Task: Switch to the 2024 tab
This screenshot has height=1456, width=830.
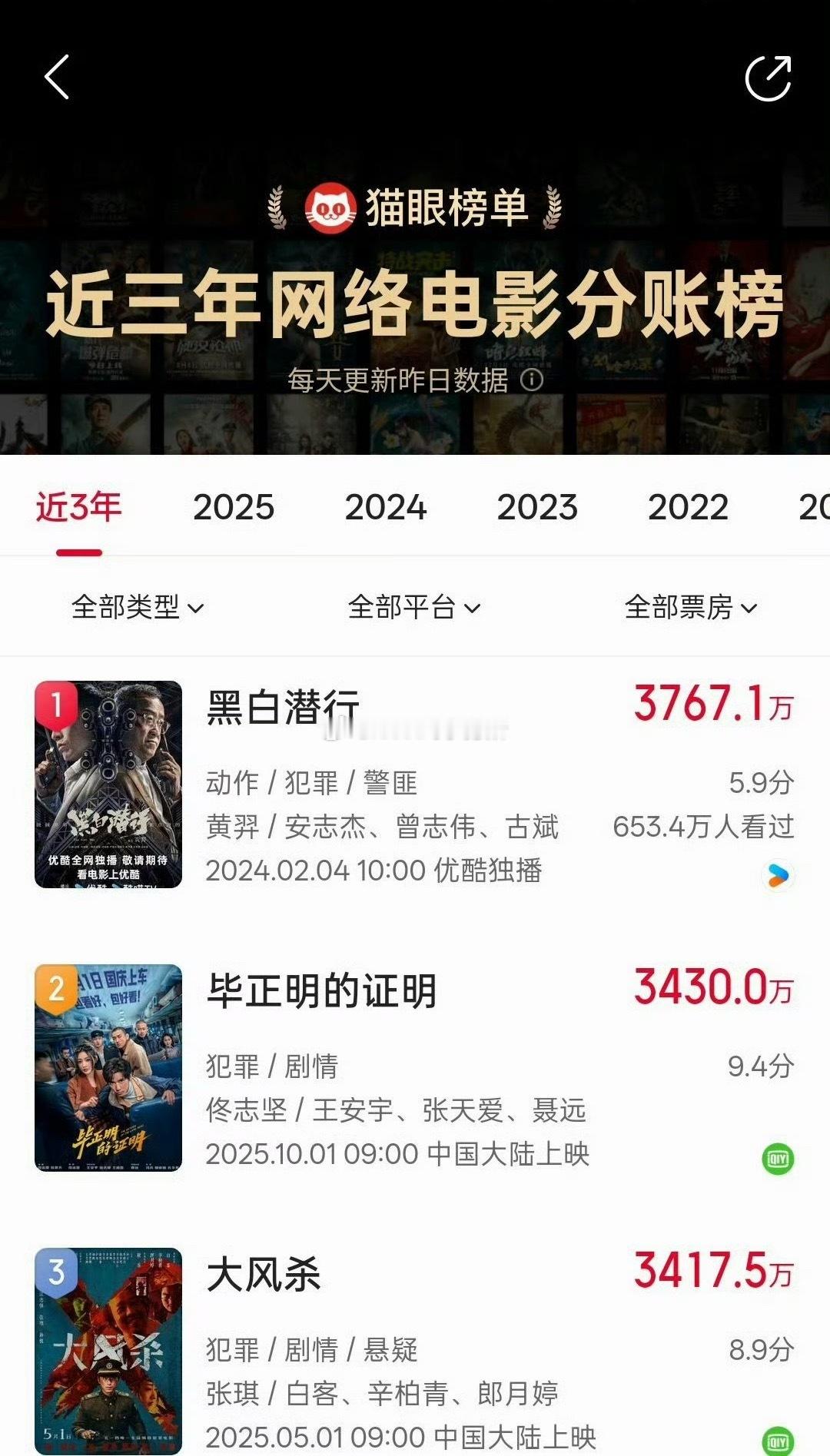Action: (x=385, y=507)
